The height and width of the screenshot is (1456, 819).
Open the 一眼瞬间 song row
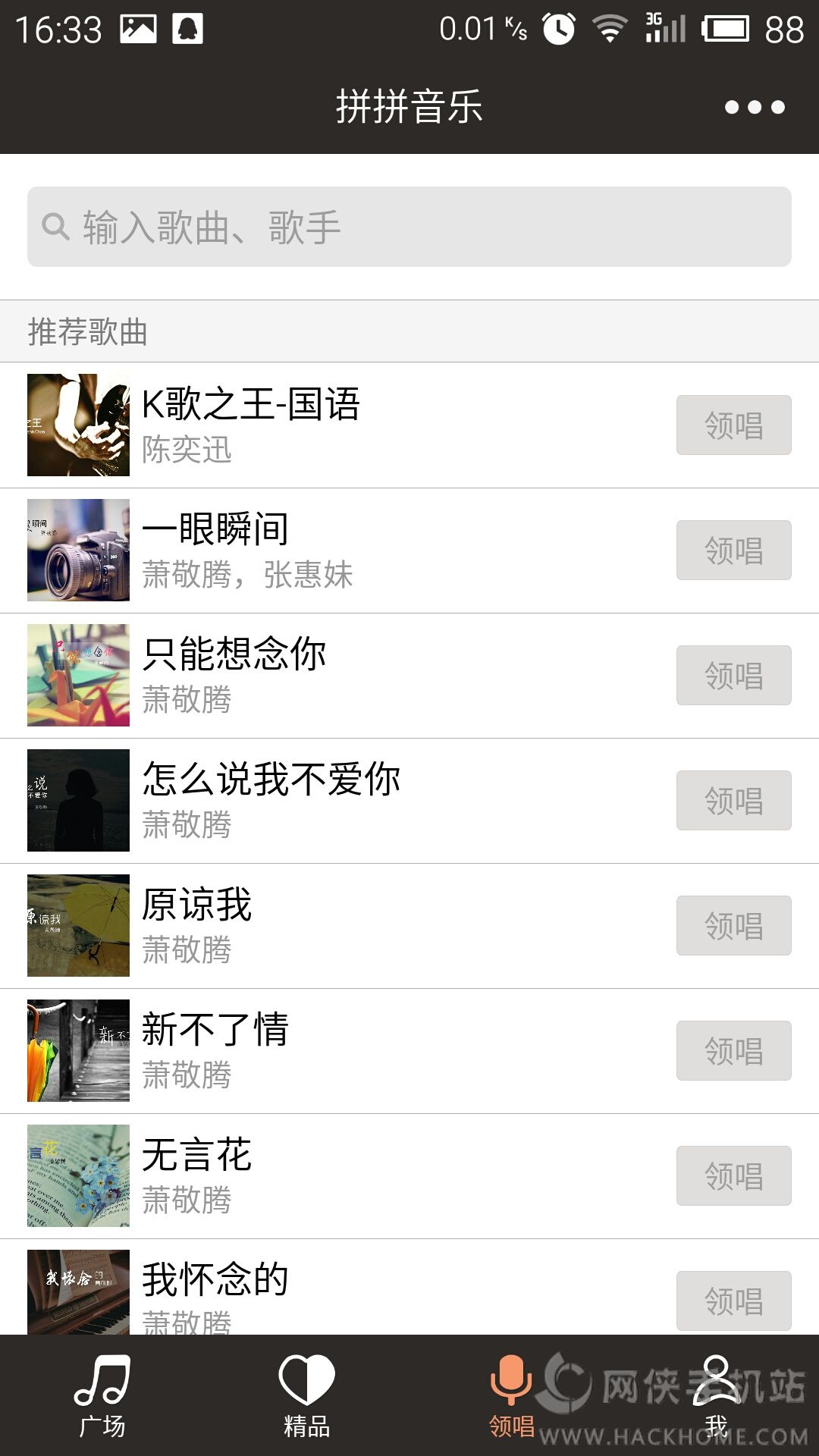click(x=379, y=551)
